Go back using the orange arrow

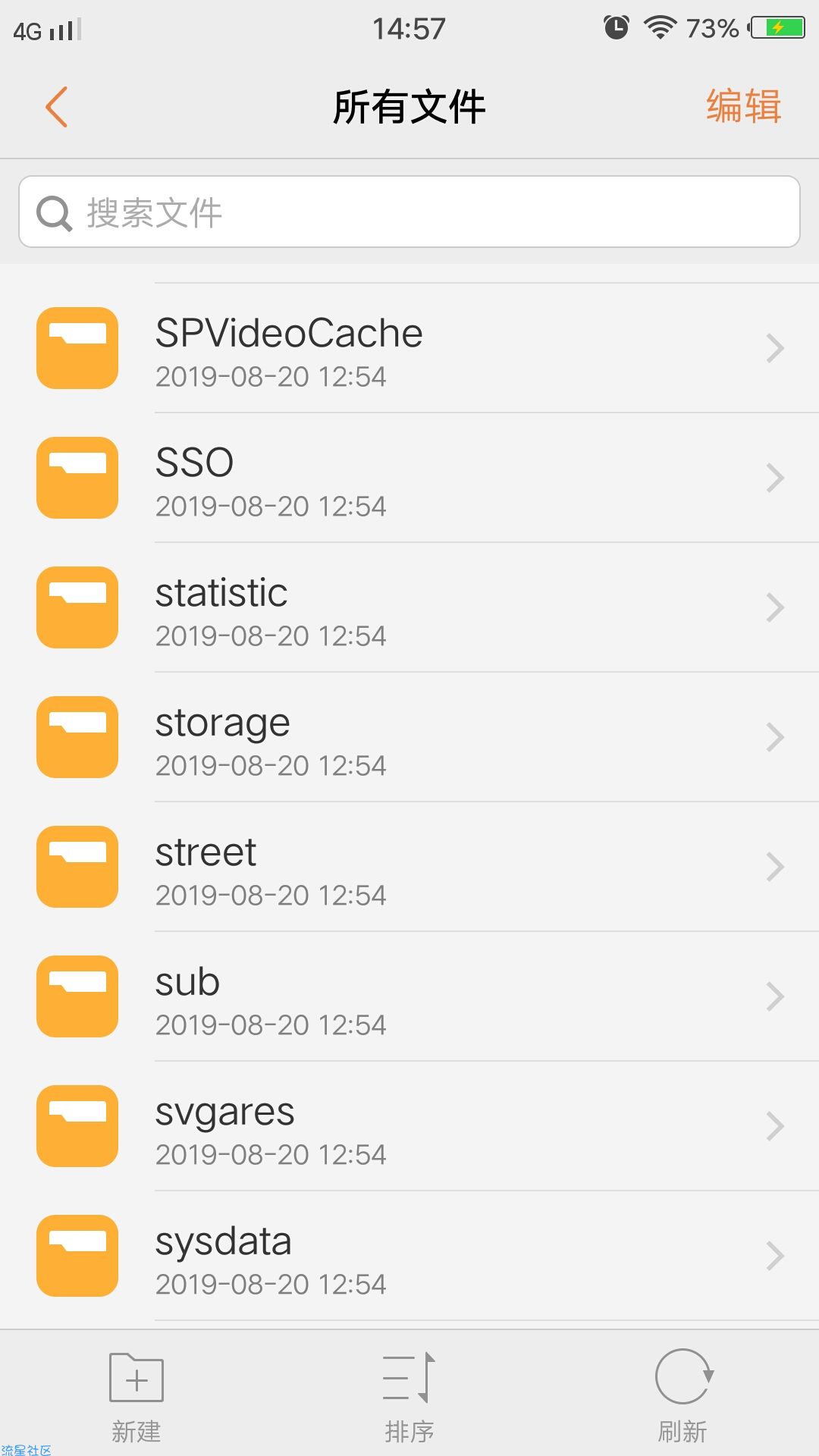pyautogui.click(x=57, y=107)
